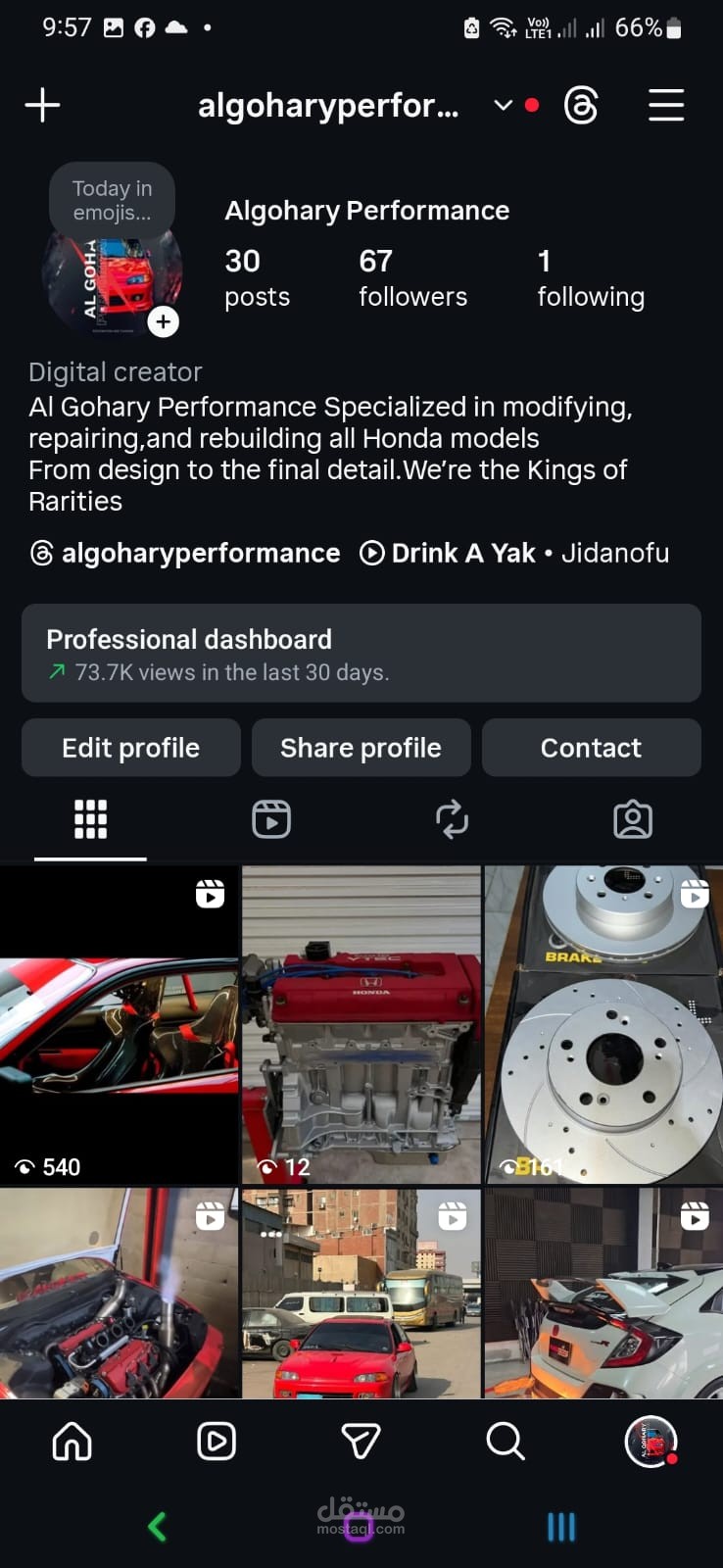Tap Edit profile

click(x=131, y=748)
